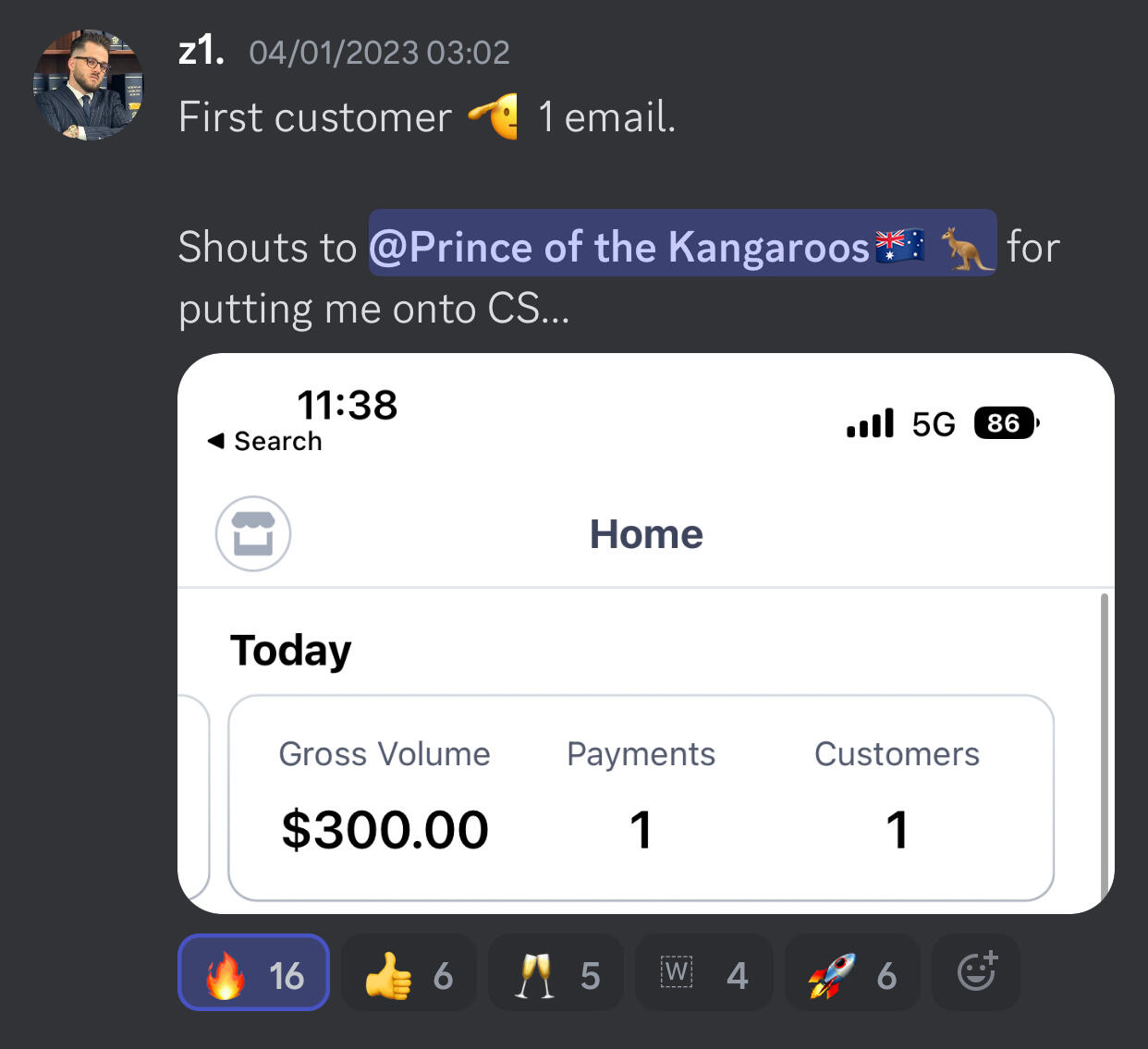
Task: Add a thumbs up reaction
Action: point(408,973)
